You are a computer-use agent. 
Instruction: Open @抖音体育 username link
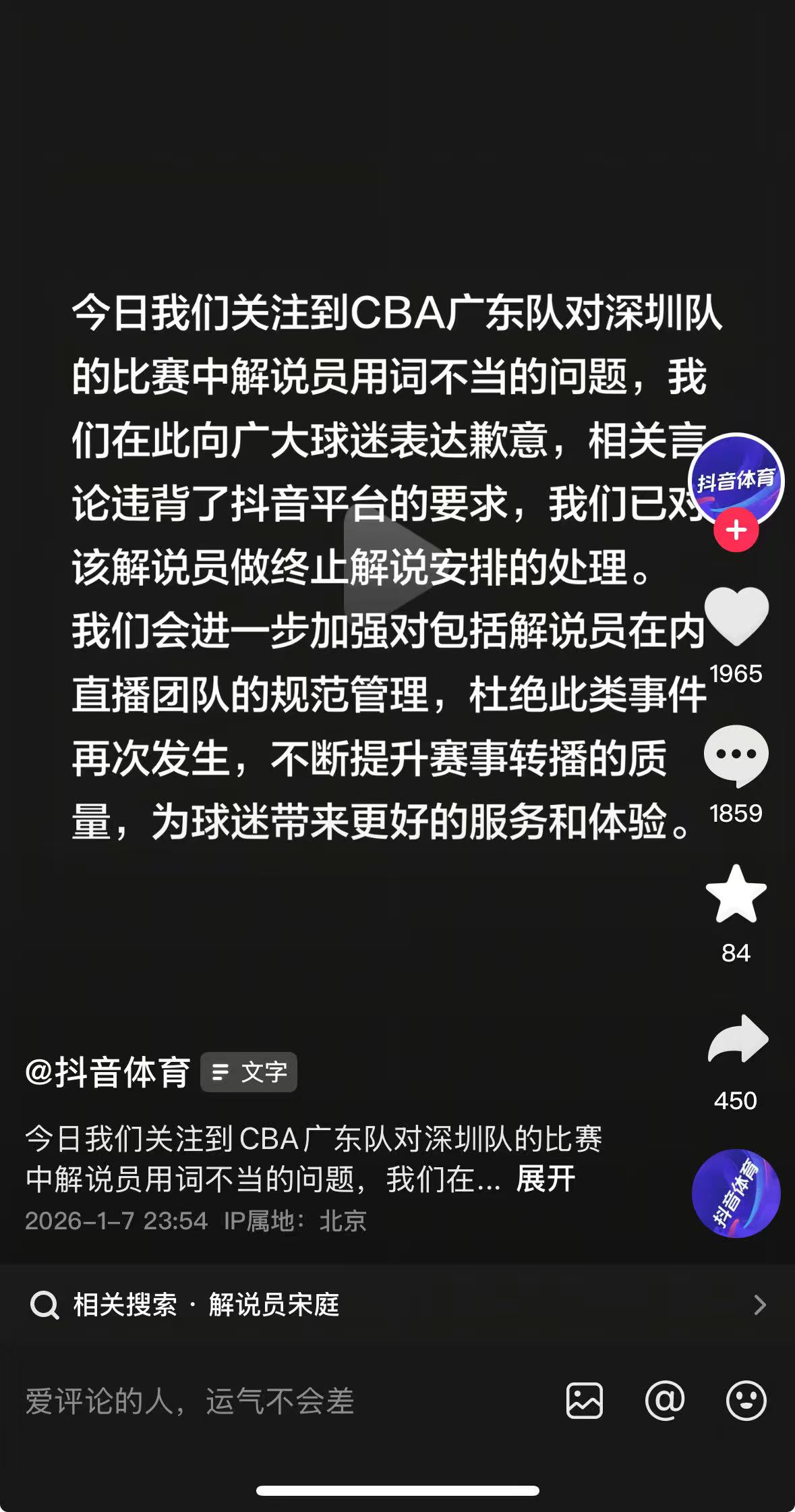click(x=108, y=1072)
